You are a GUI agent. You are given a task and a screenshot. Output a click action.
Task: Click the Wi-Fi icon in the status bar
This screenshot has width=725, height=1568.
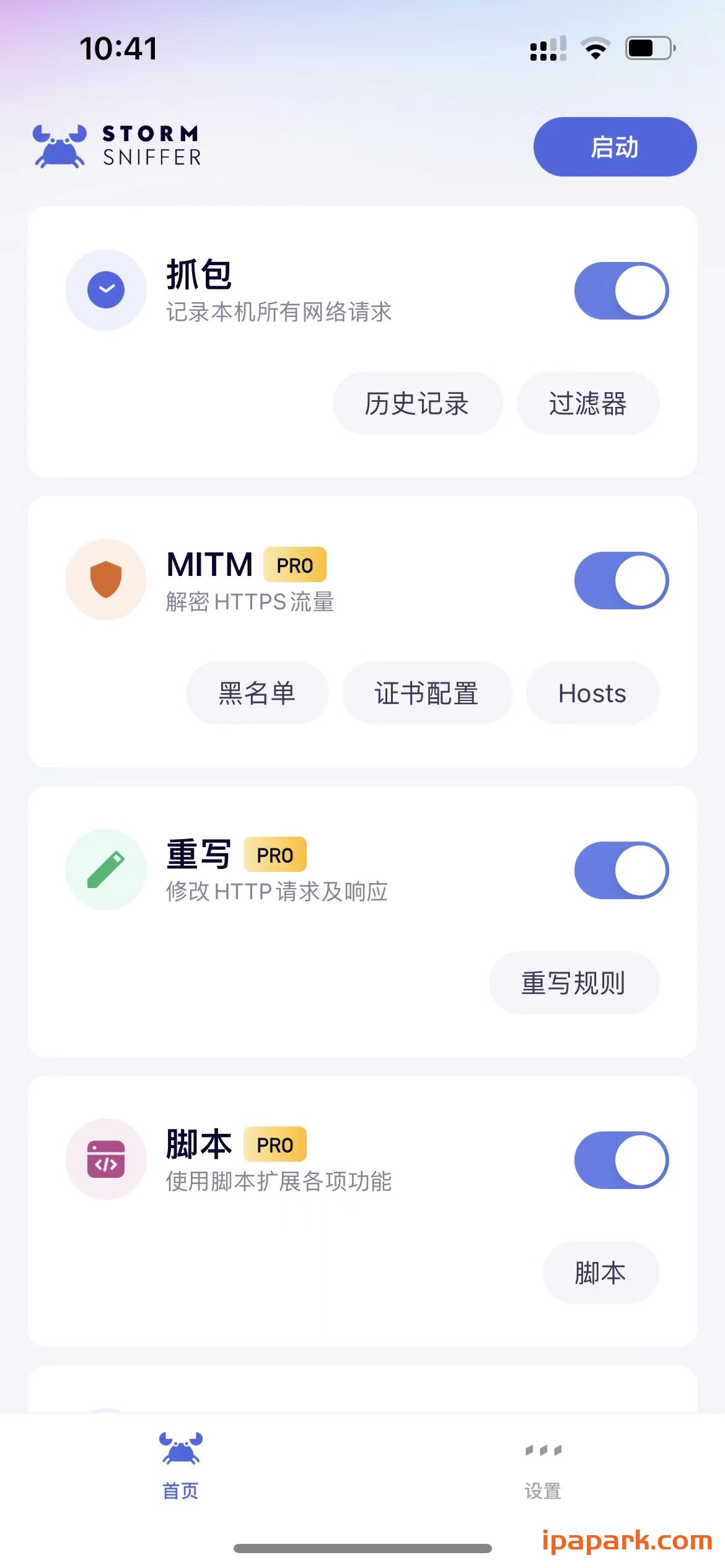coord(595,47)
